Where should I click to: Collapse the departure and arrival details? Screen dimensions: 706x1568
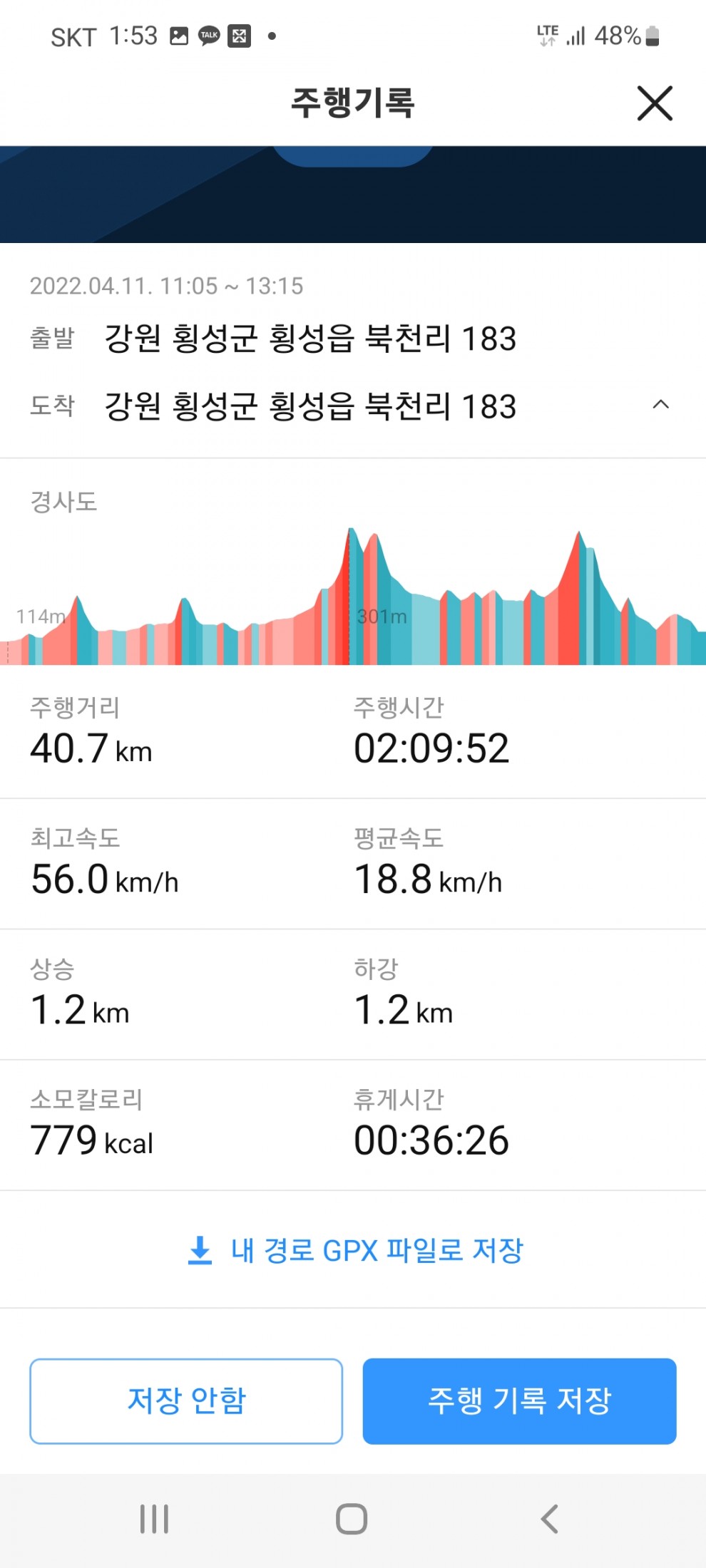(660, 405)
